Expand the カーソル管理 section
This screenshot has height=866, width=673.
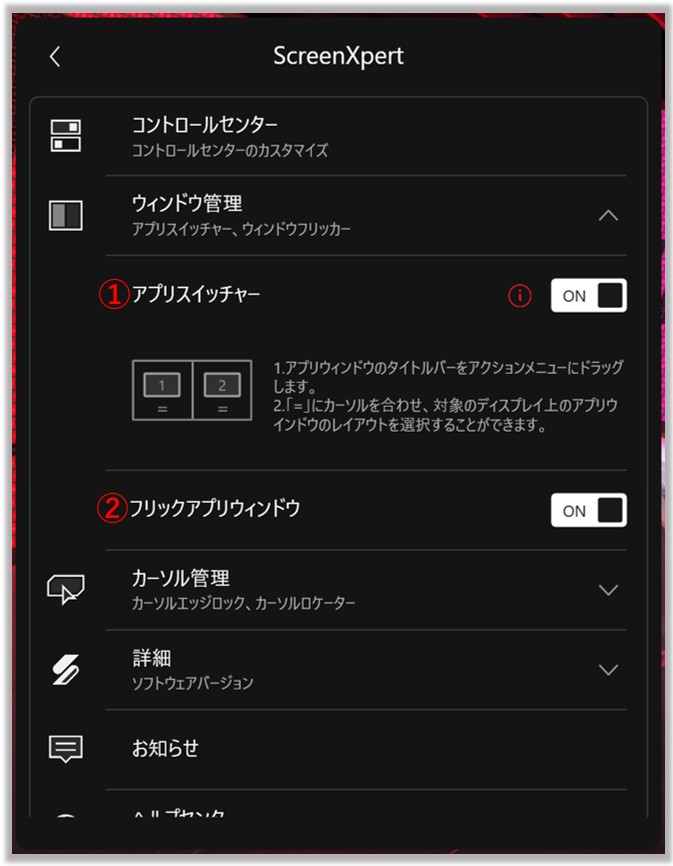pos(607,590)
